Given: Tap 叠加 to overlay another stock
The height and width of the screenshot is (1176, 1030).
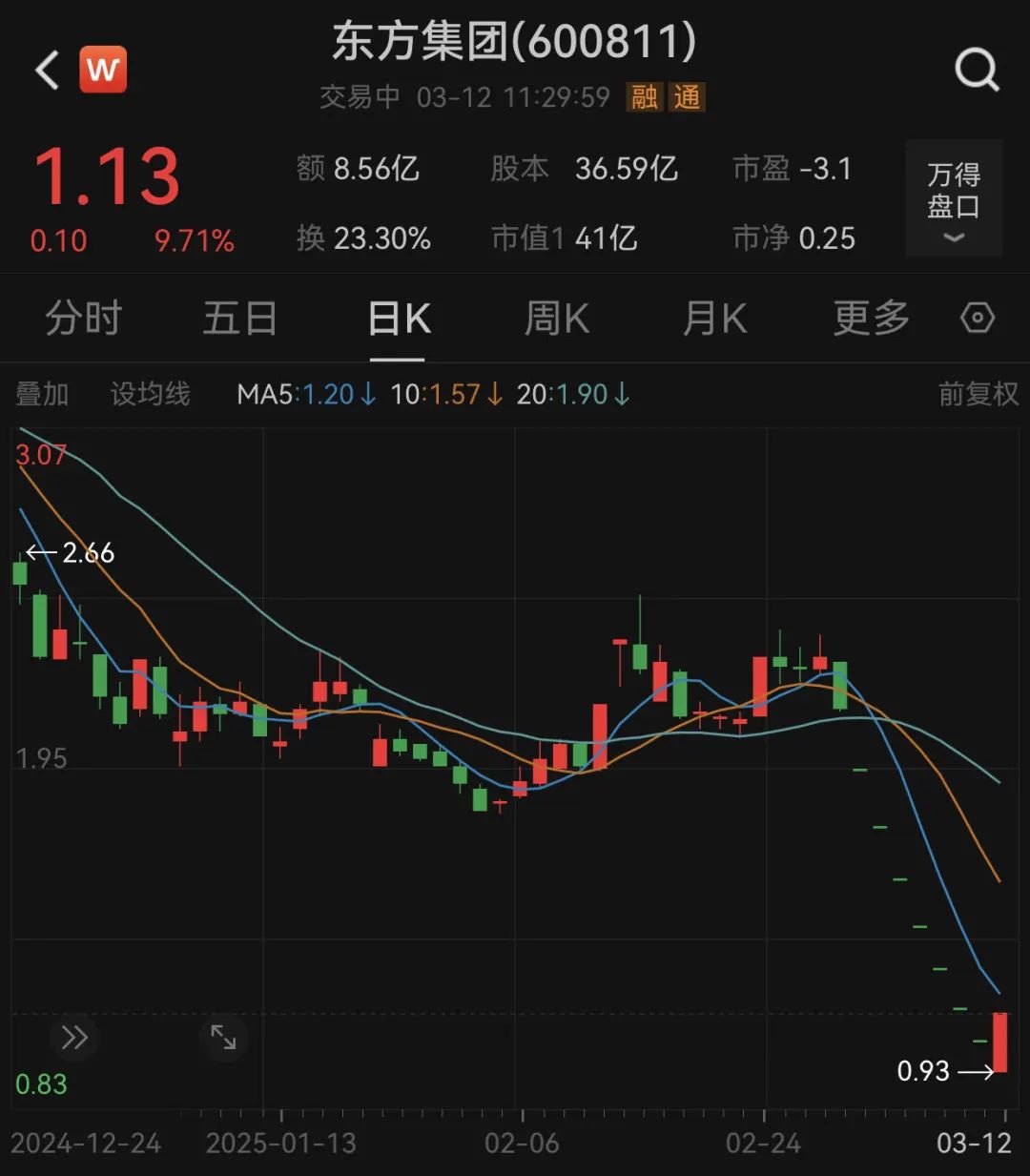Looking at the screenshot, I should coord(42,394).
